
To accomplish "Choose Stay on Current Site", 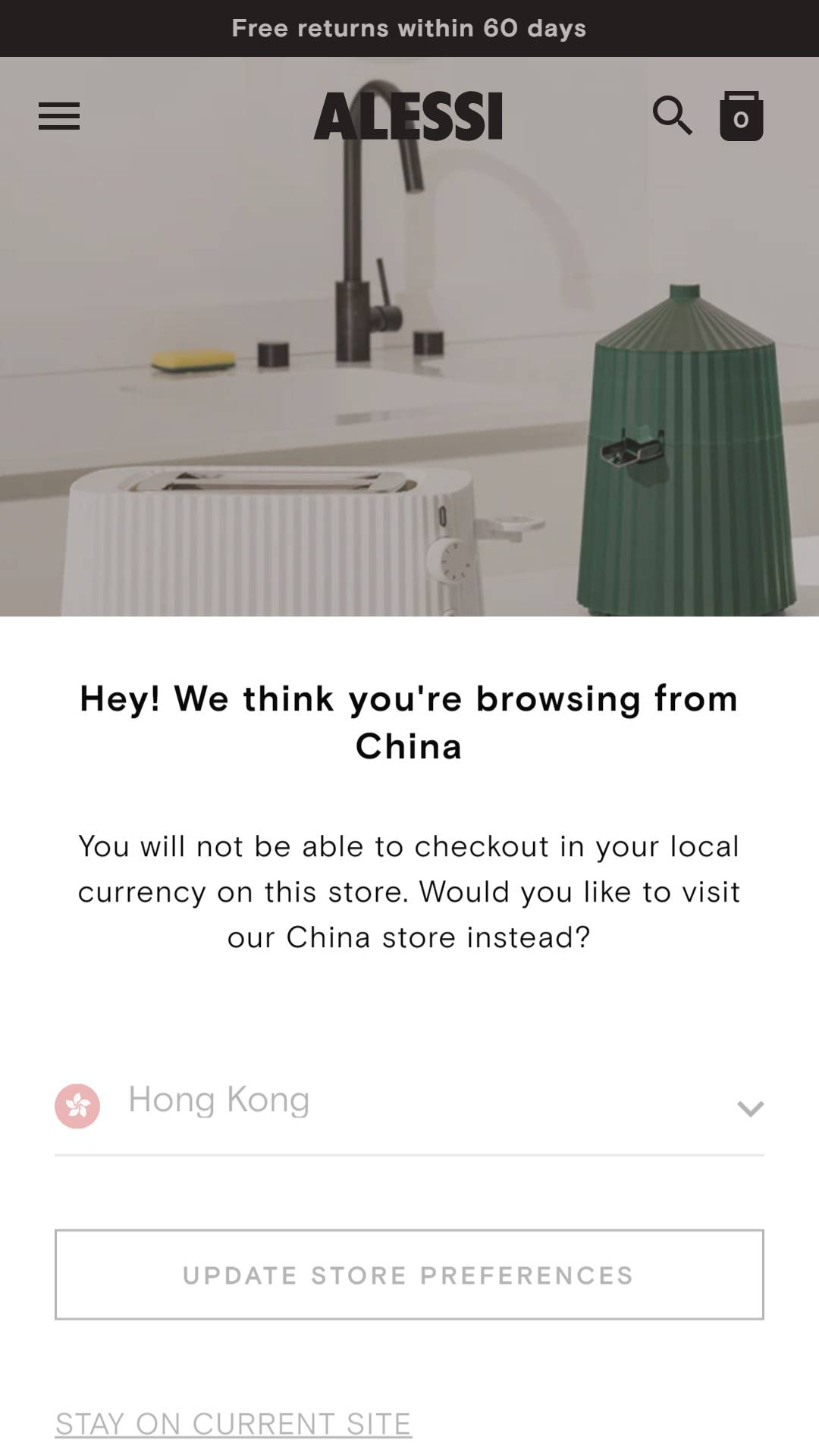I will coord(234,1423).
